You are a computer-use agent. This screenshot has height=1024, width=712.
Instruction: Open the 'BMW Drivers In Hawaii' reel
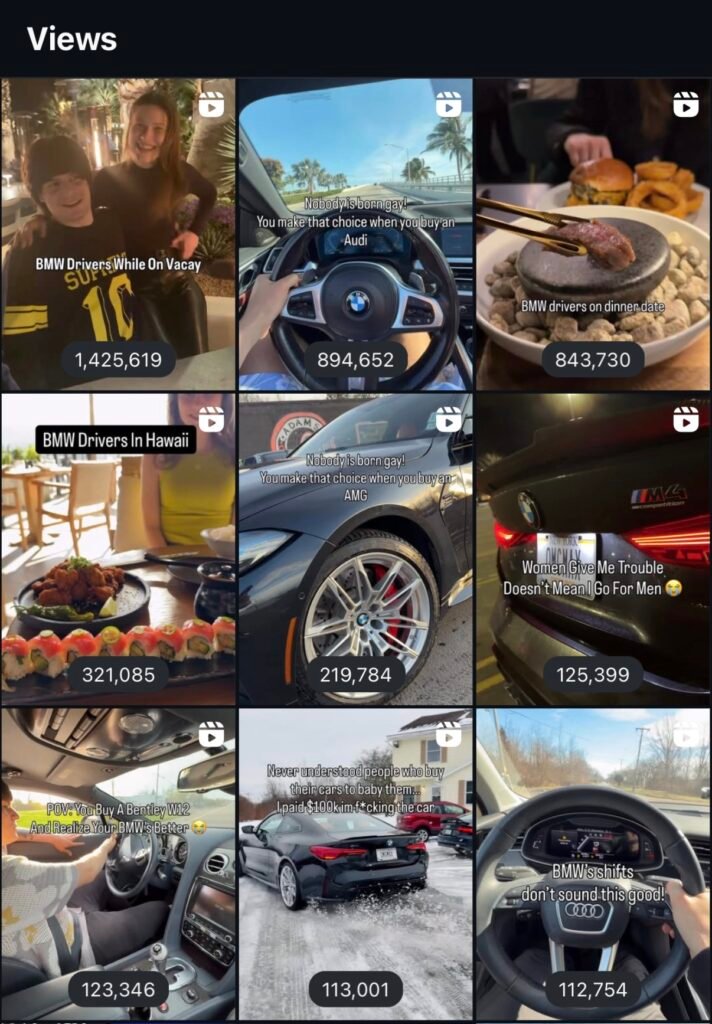point(118,549)
